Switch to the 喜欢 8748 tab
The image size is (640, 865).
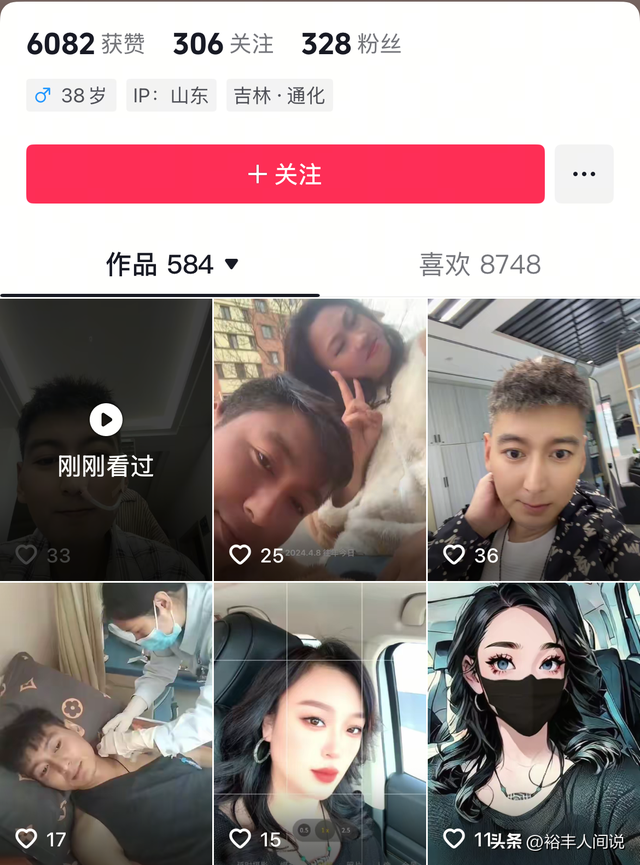[480, 264]
